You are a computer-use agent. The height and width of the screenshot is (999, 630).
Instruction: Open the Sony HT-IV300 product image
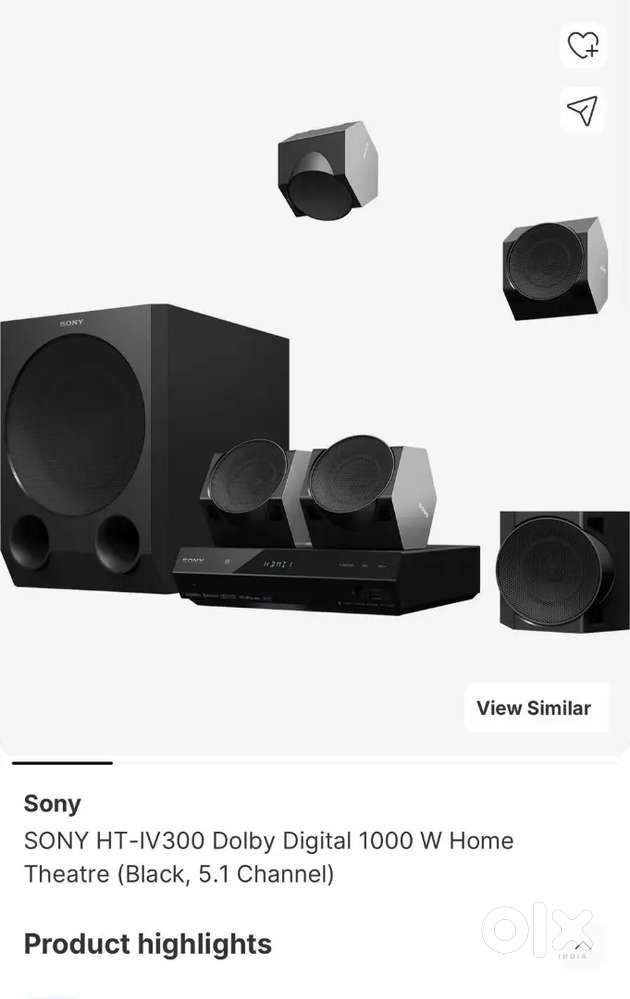(x=300, y=420)
